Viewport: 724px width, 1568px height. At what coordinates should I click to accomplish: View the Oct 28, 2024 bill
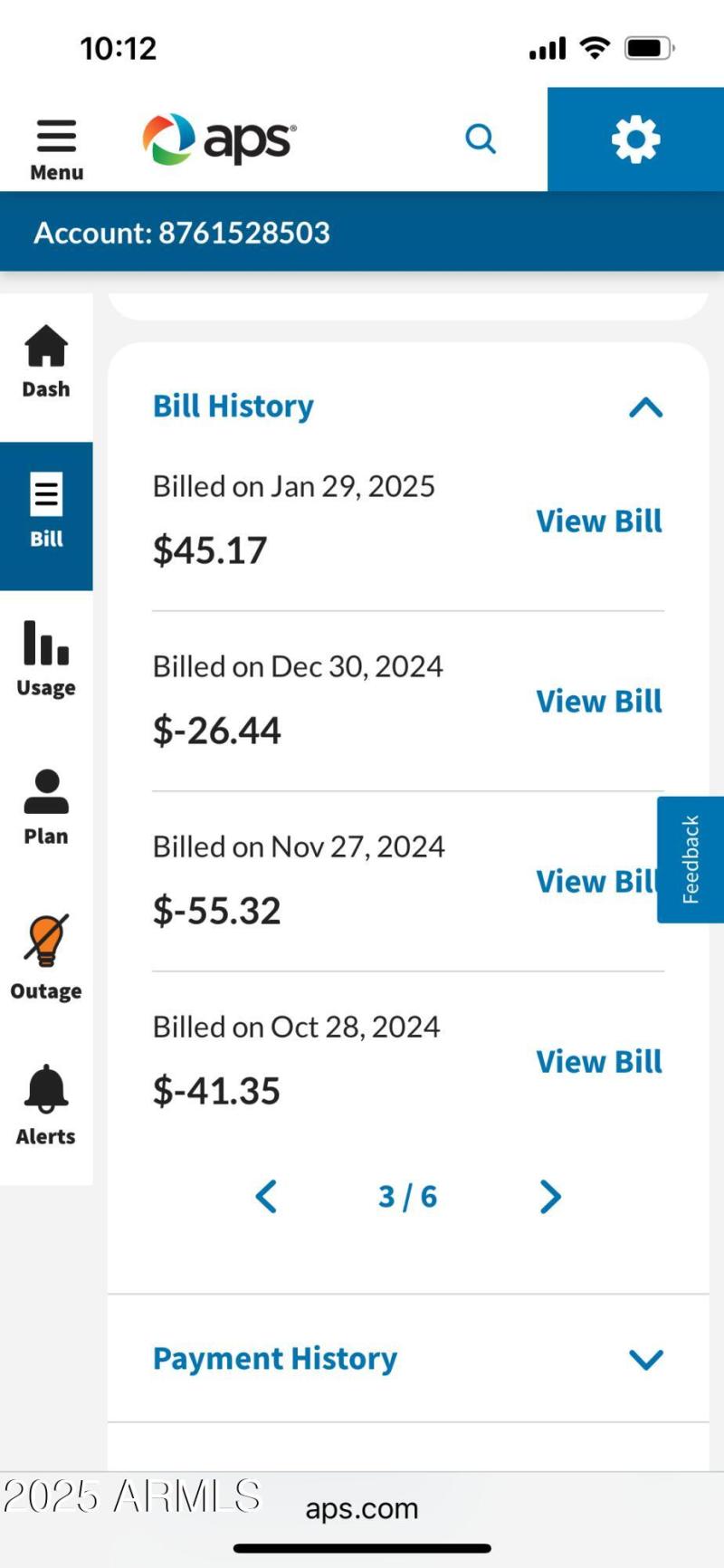[x=598, y=1062]
